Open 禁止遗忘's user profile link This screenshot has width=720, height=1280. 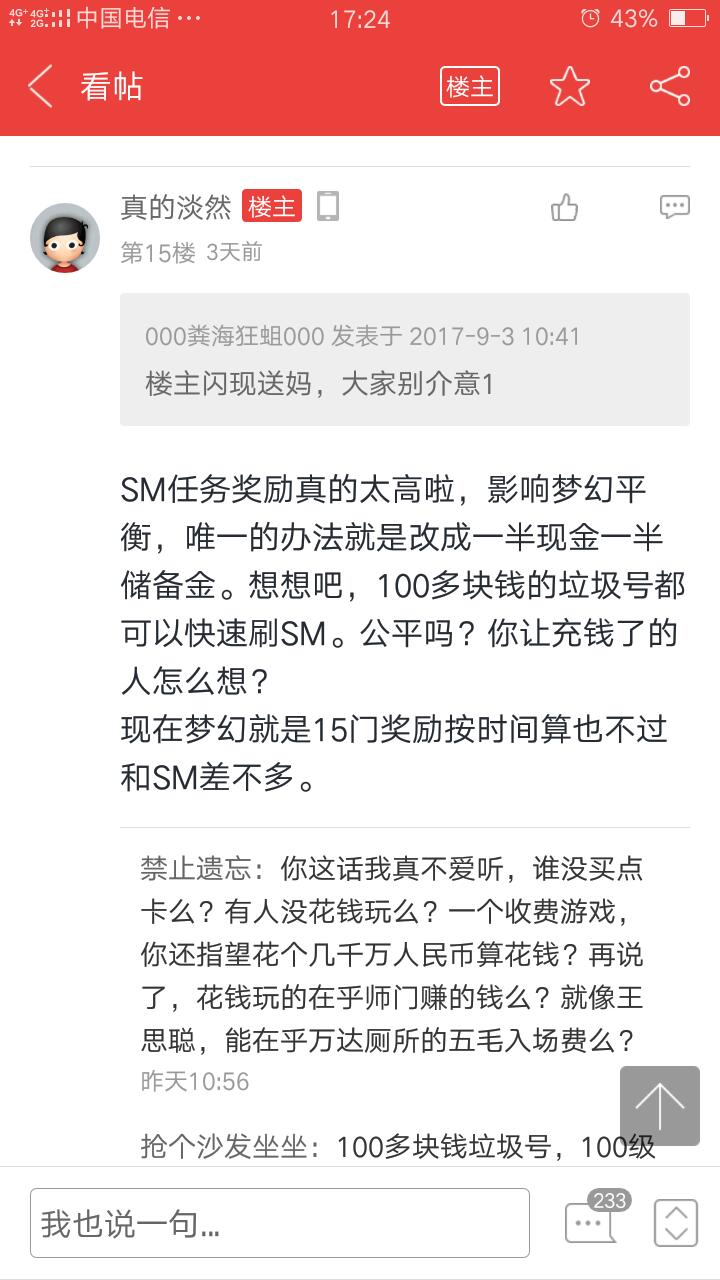194,868
